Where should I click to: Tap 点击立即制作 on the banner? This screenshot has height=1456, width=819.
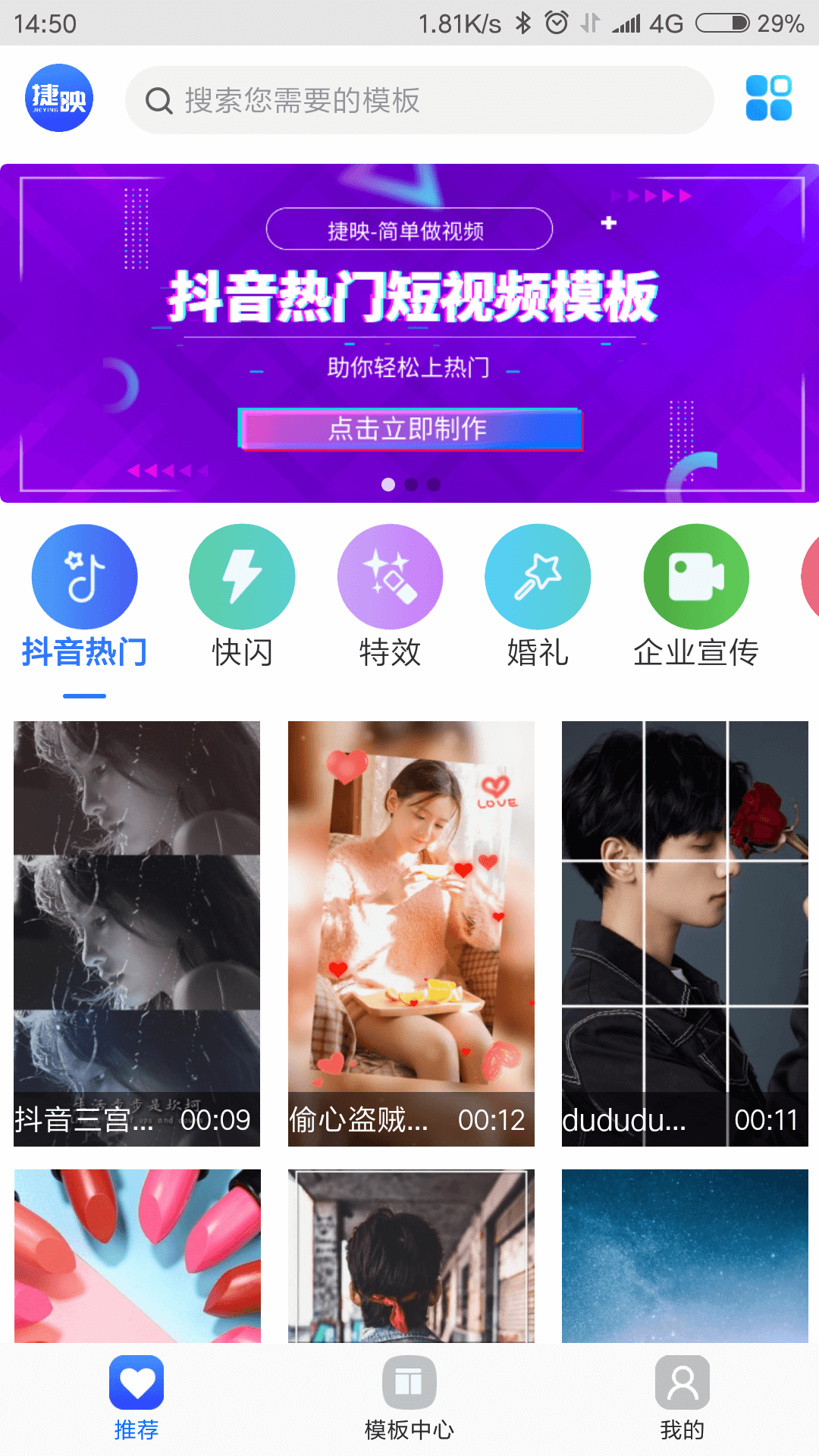click(x=409, y=429)
